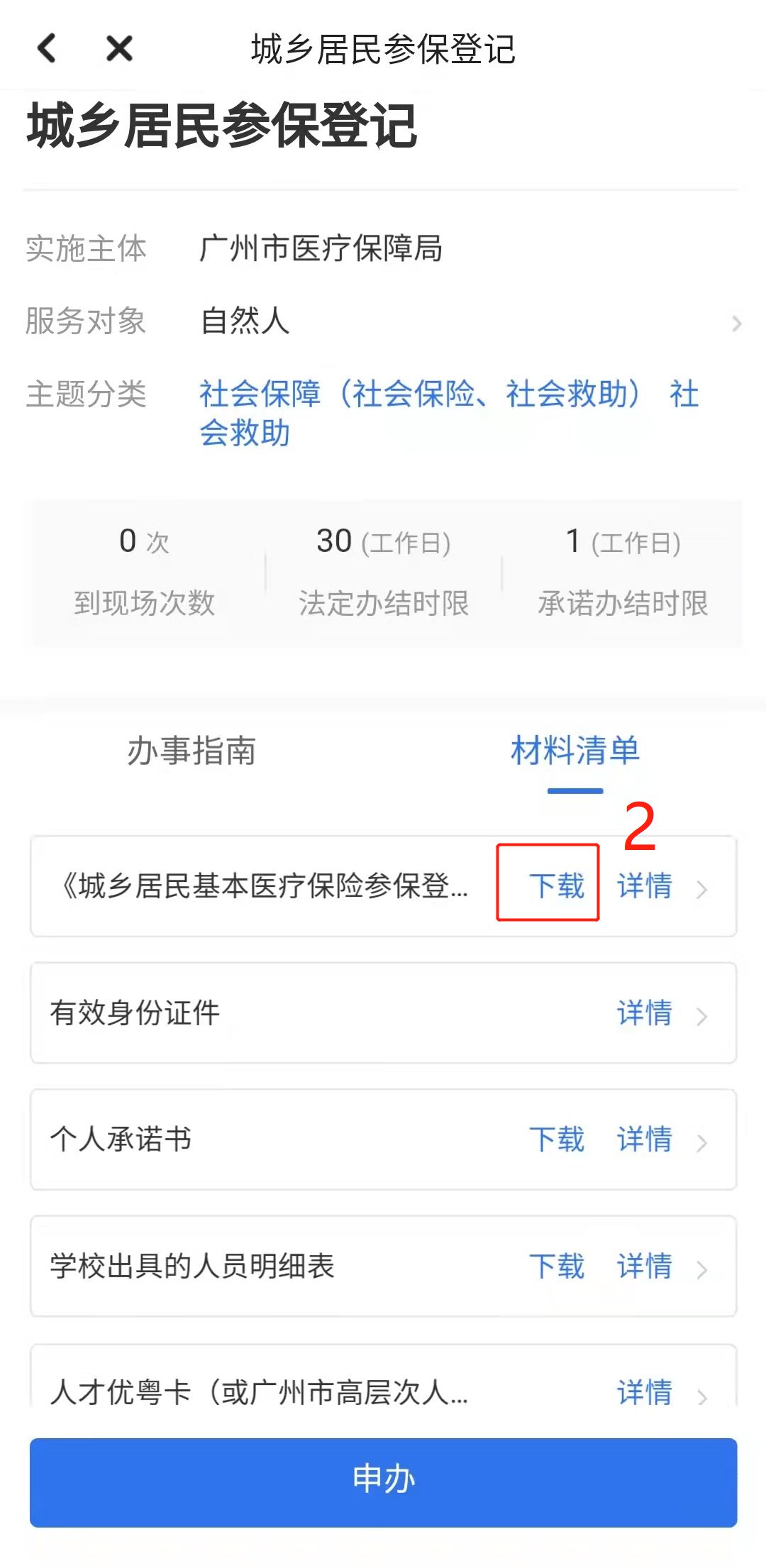The image size is (766, 1568).
Task: Open 详情 for 学校出具的人员明细表
Action: [644, 1266]
